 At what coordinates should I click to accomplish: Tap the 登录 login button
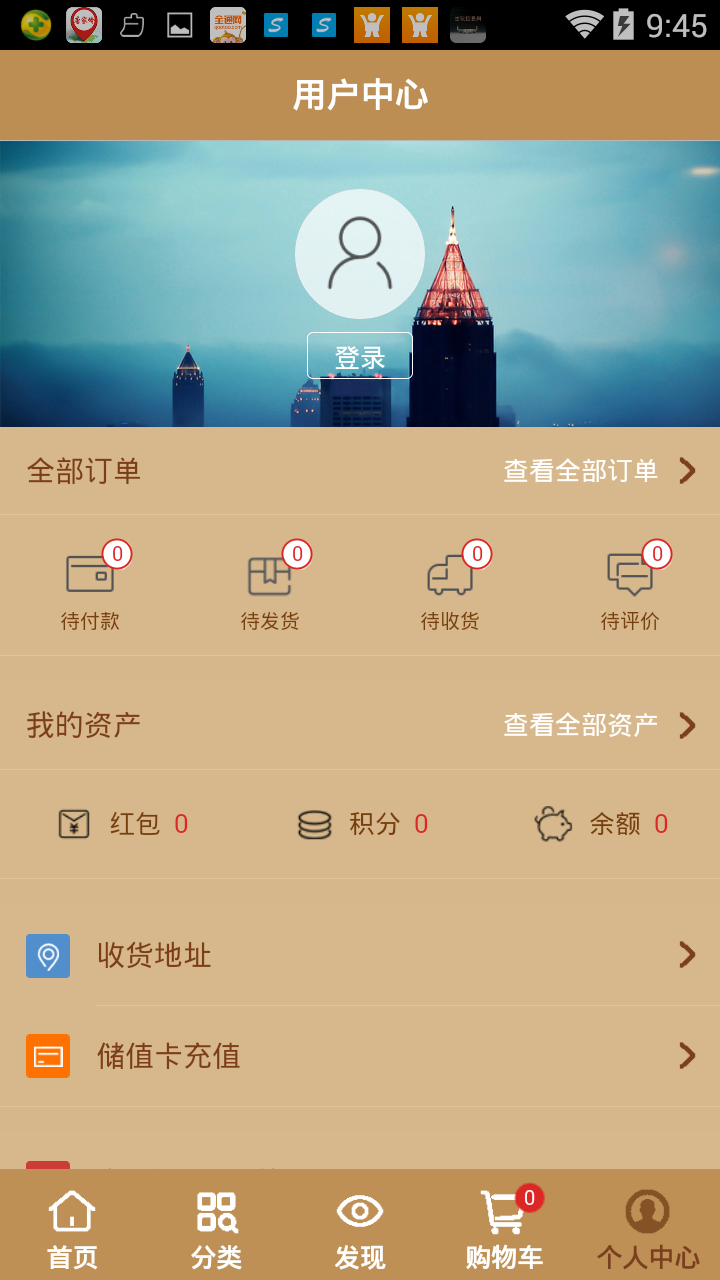click(x=360, y=356)
